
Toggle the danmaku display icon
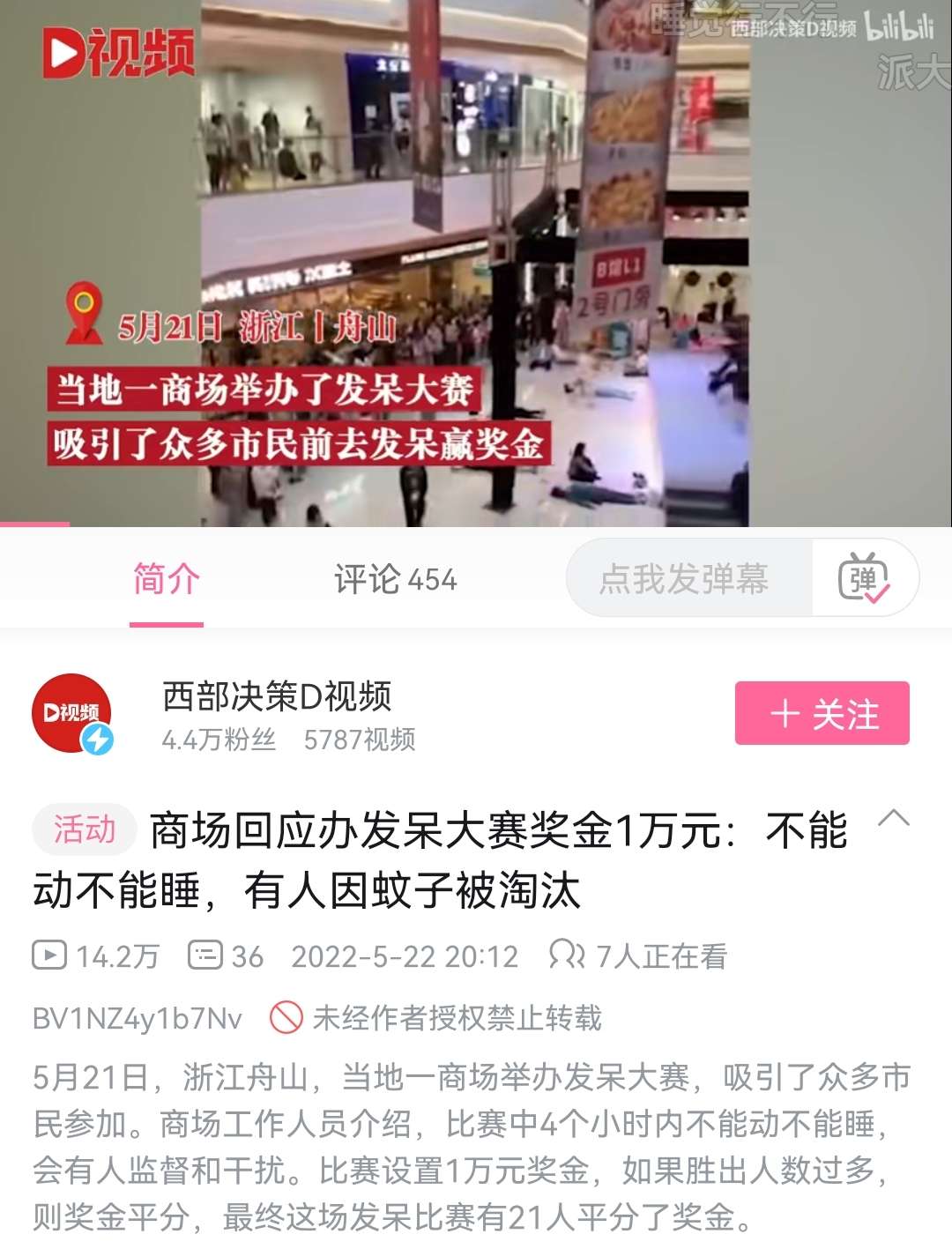point(864,578)
